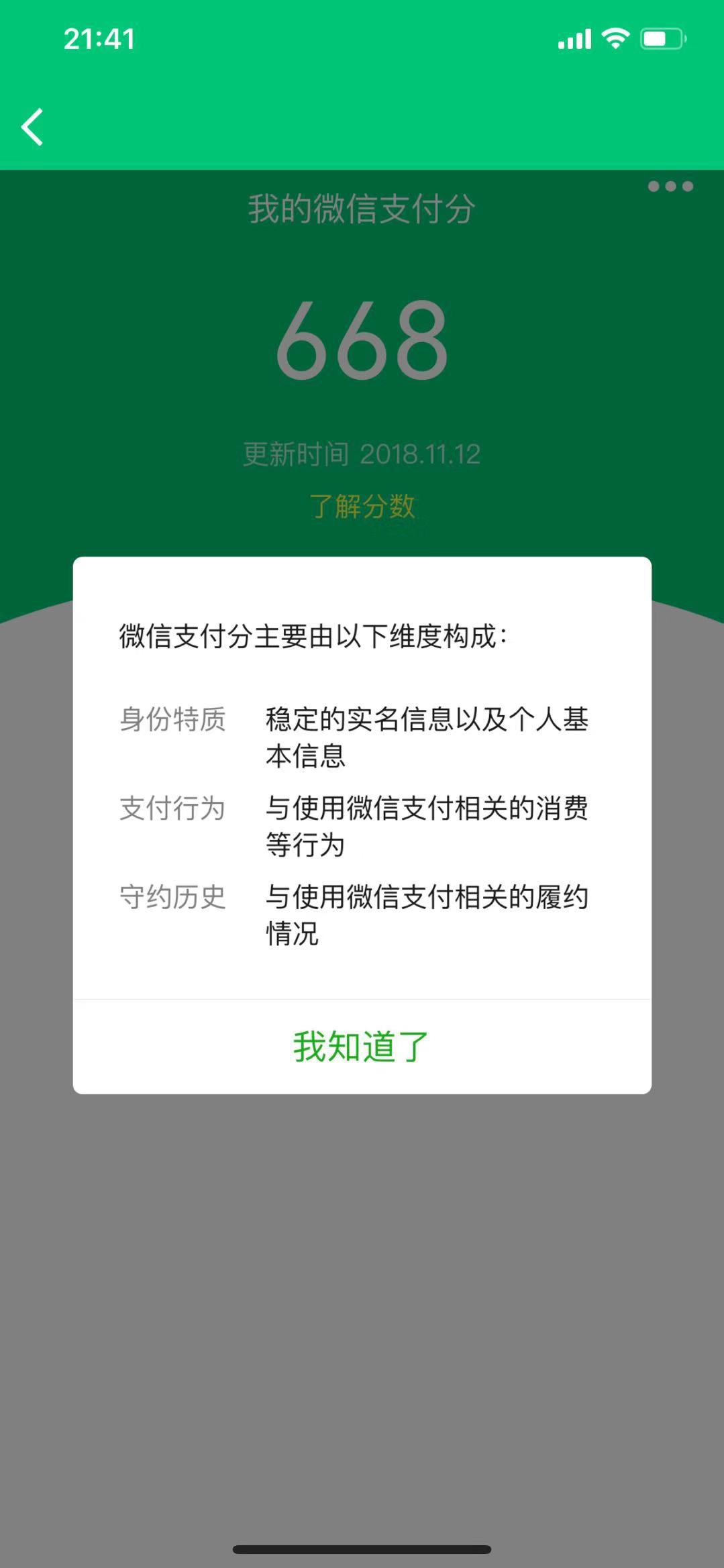The width and height of the screenshot is (724, 1568).
Task: Open the three-dot overflow menu
Action: pos(670,187)
